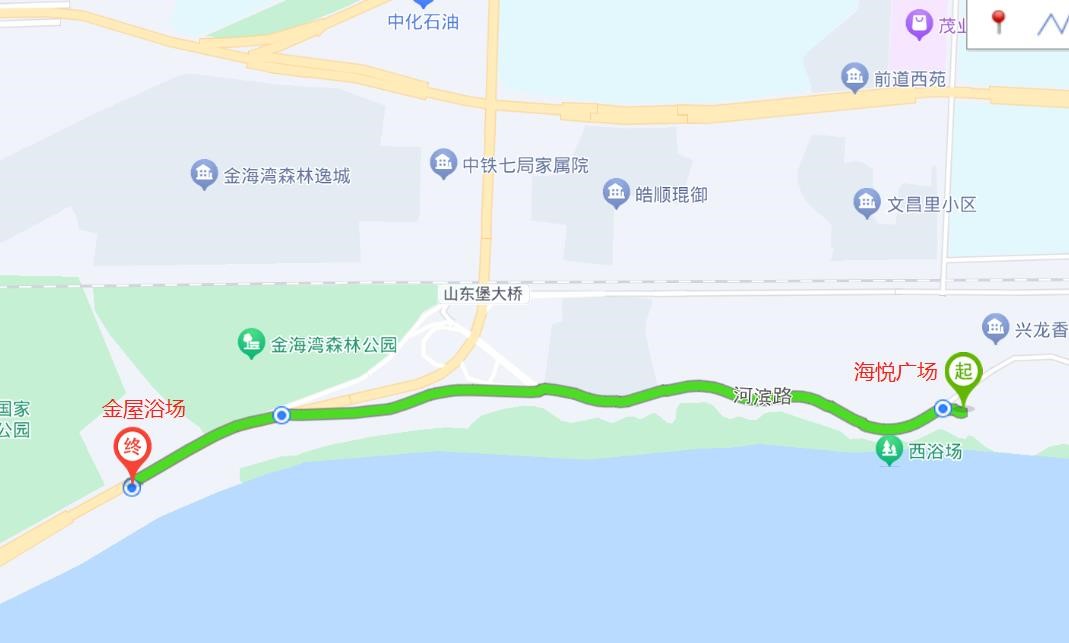This screenshot has width=1069, height=643.
Task: Open the 金海湾森林公园 park marker
Action: pyautogui.click(x=251, y=345)
